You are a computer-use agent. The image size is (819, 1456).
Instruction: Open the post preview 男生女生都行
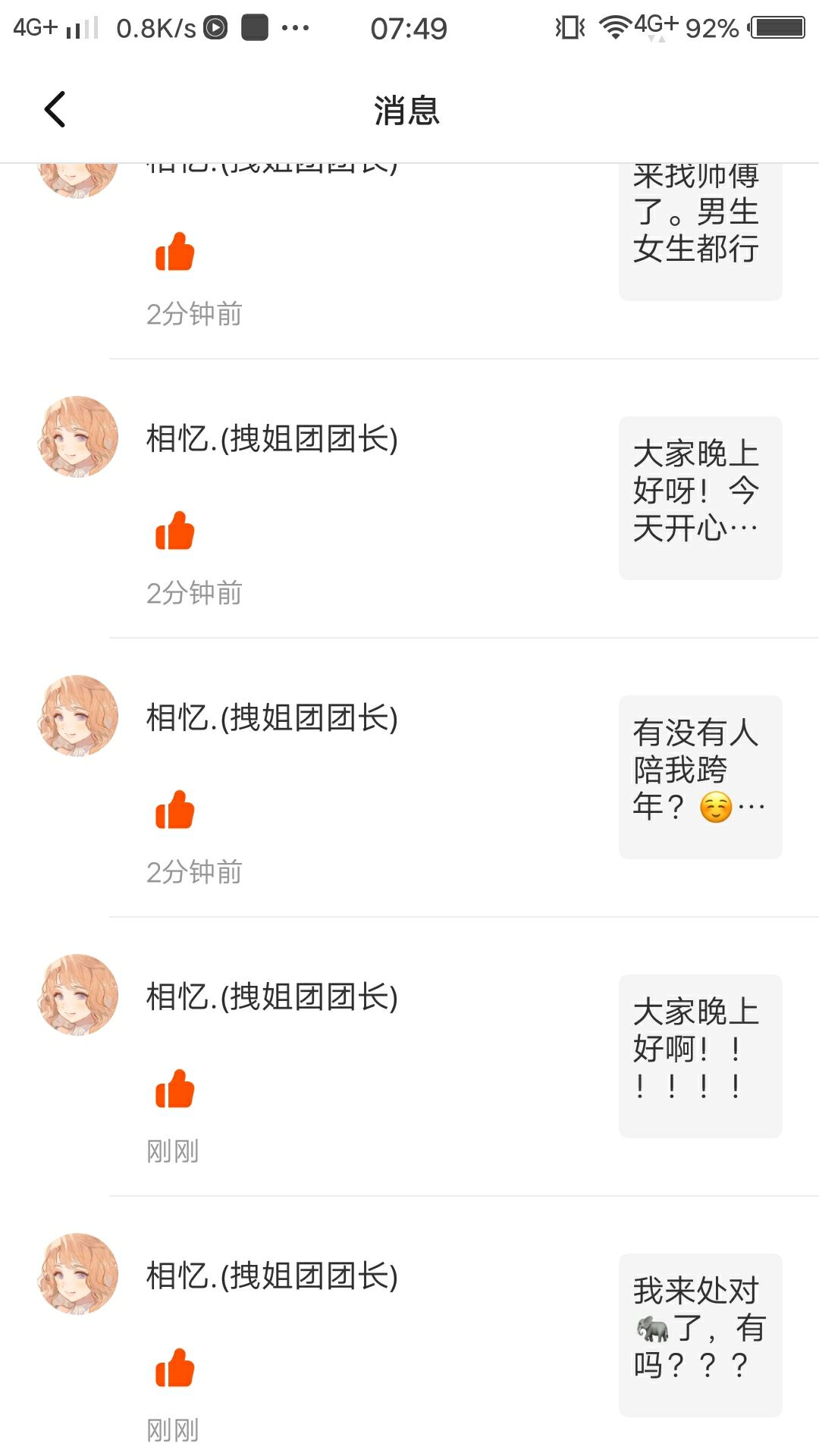[700, 231]
